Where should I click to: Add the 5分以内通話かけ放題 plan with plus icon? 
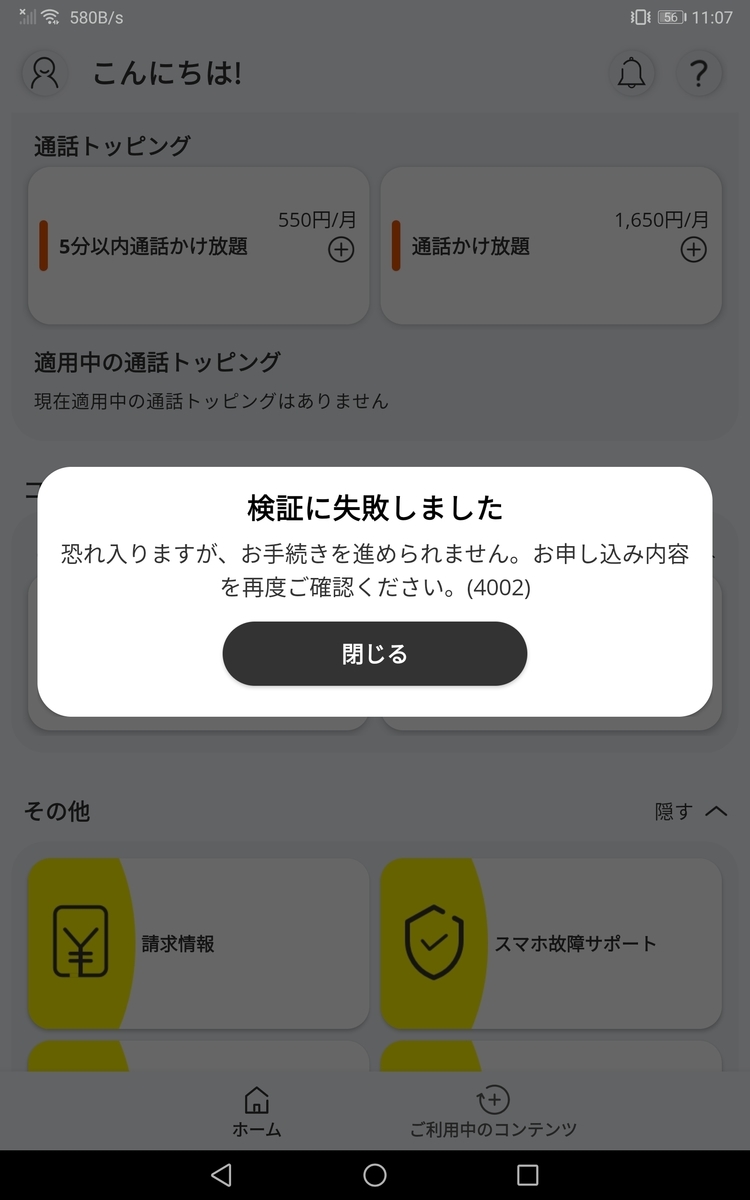341,250
